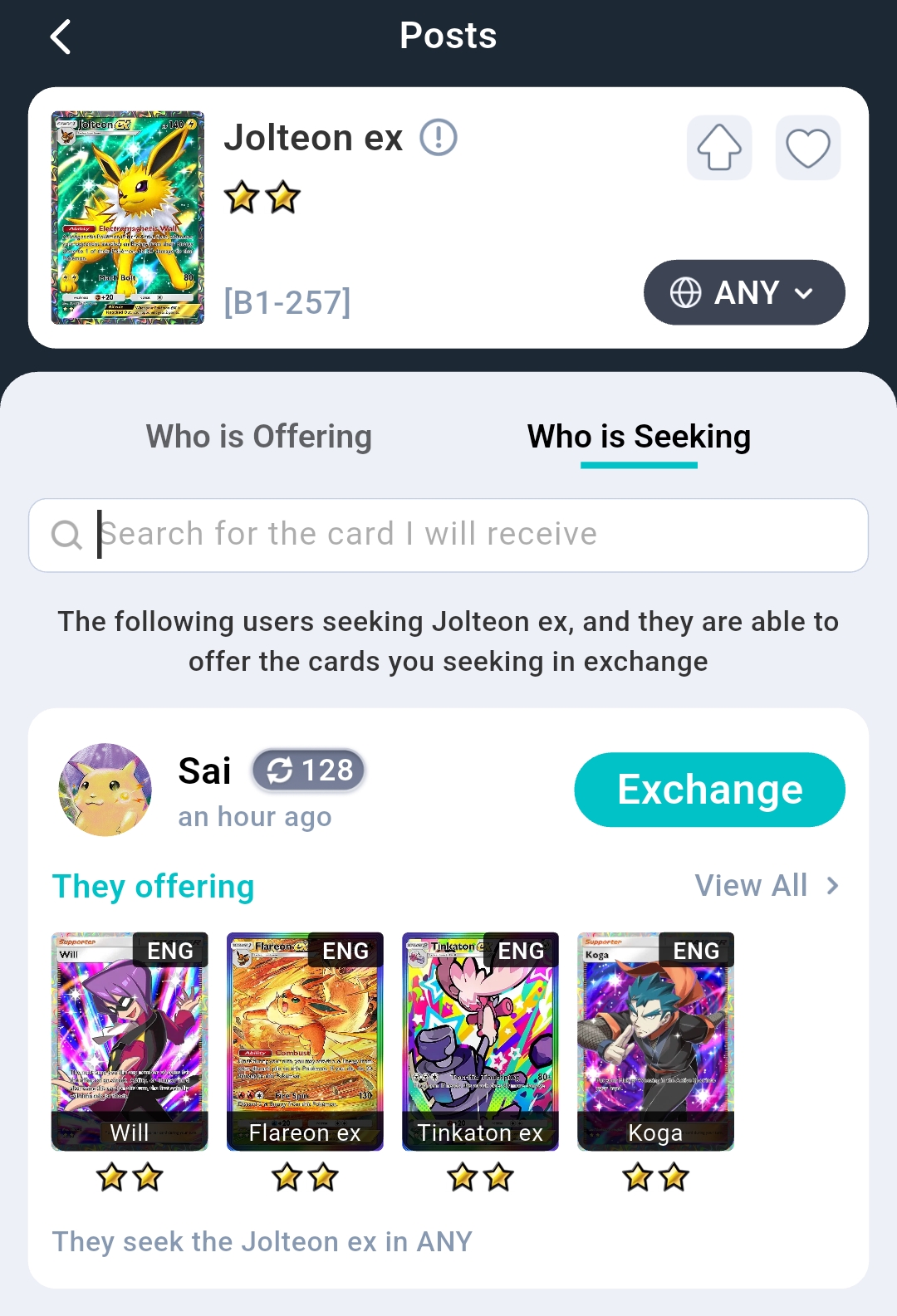Open the Will card offered by Sai
Screen dimensions: 897x1316
[x=130, y=1041]
